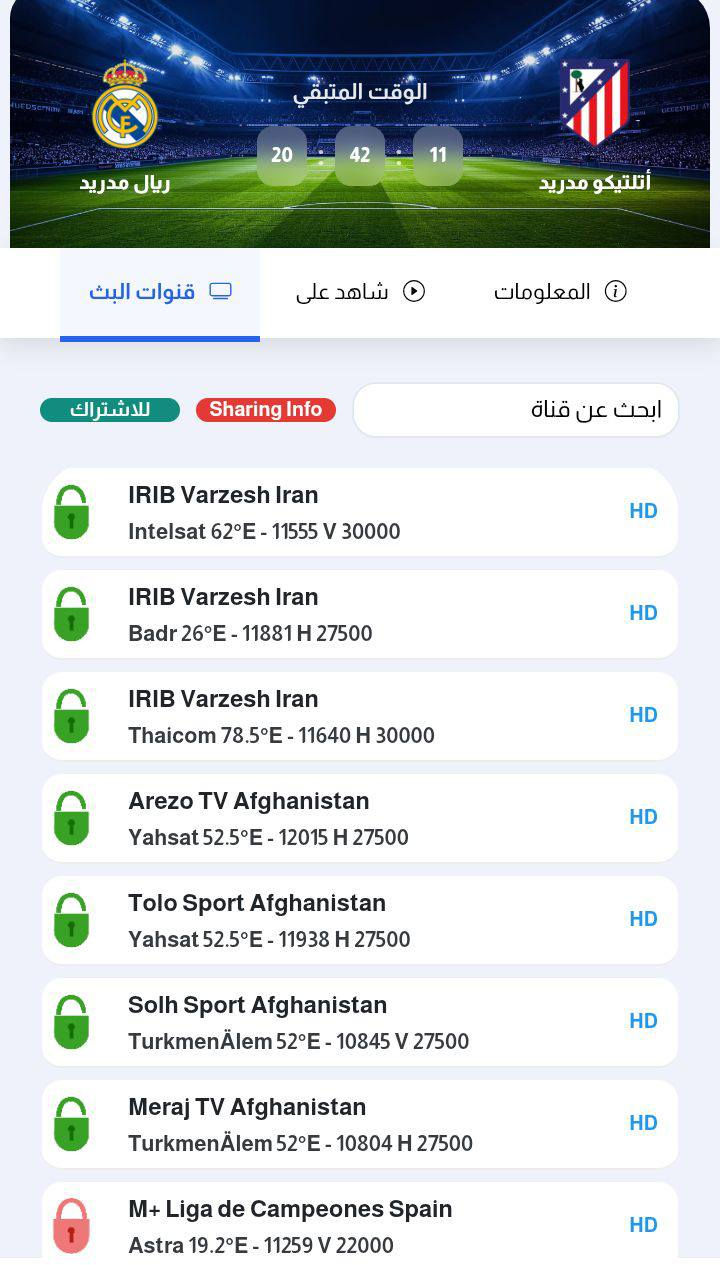The image size is (720, 1265).
Task: Switch to the شاهد على tab
Action: coord(360,292)
